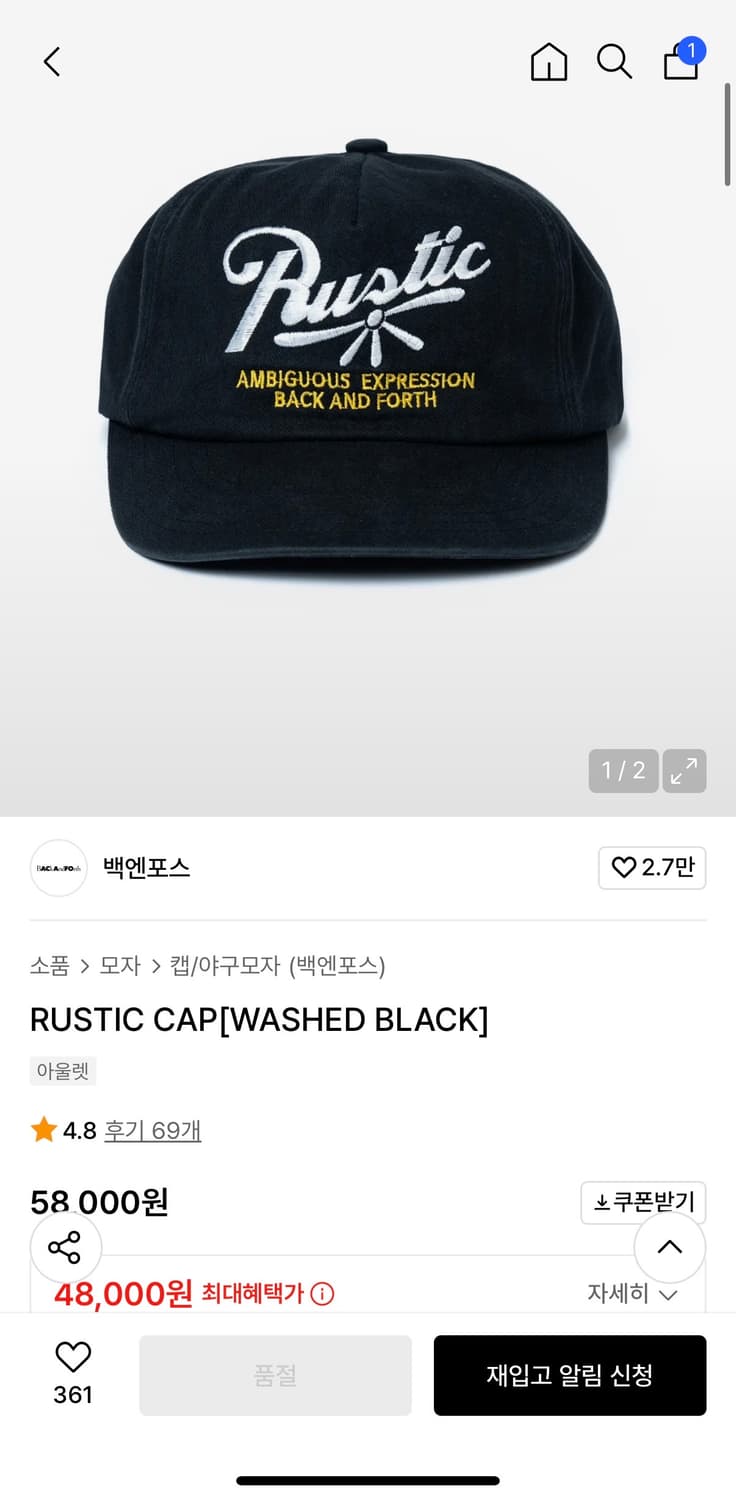The image size is (736, 1500).
Task: Tap the scroll-to-top chevron button
Action: click(669, 1247)
